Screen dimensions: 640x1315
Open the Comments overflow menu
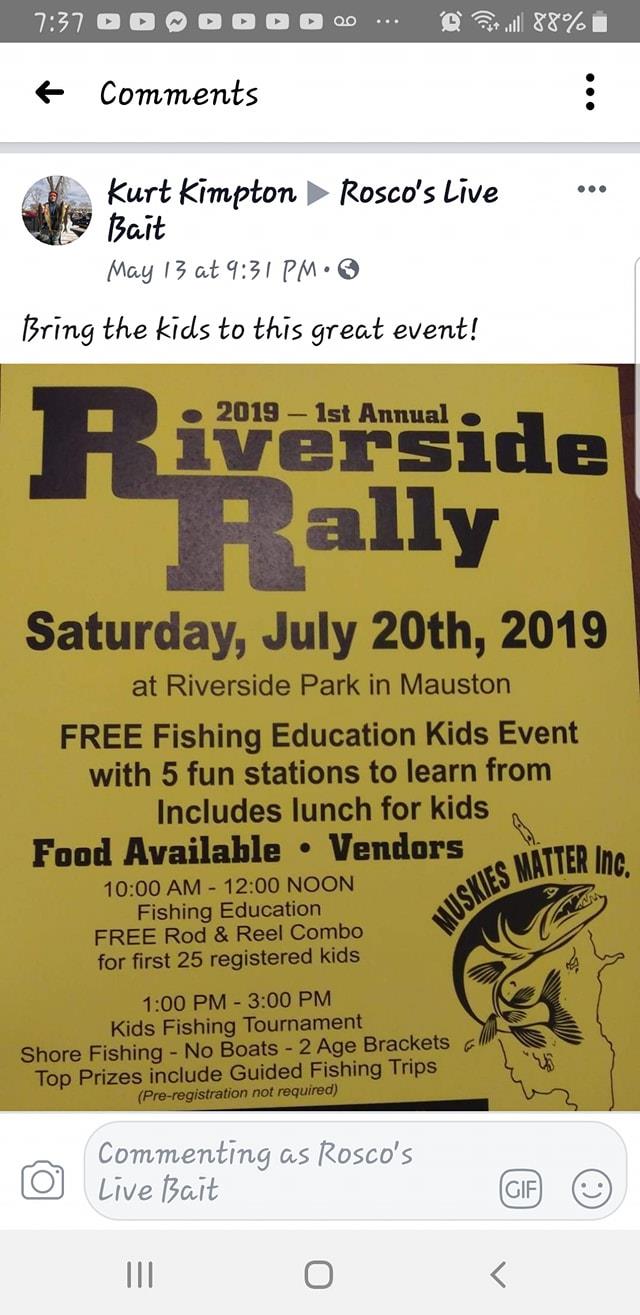590,93
